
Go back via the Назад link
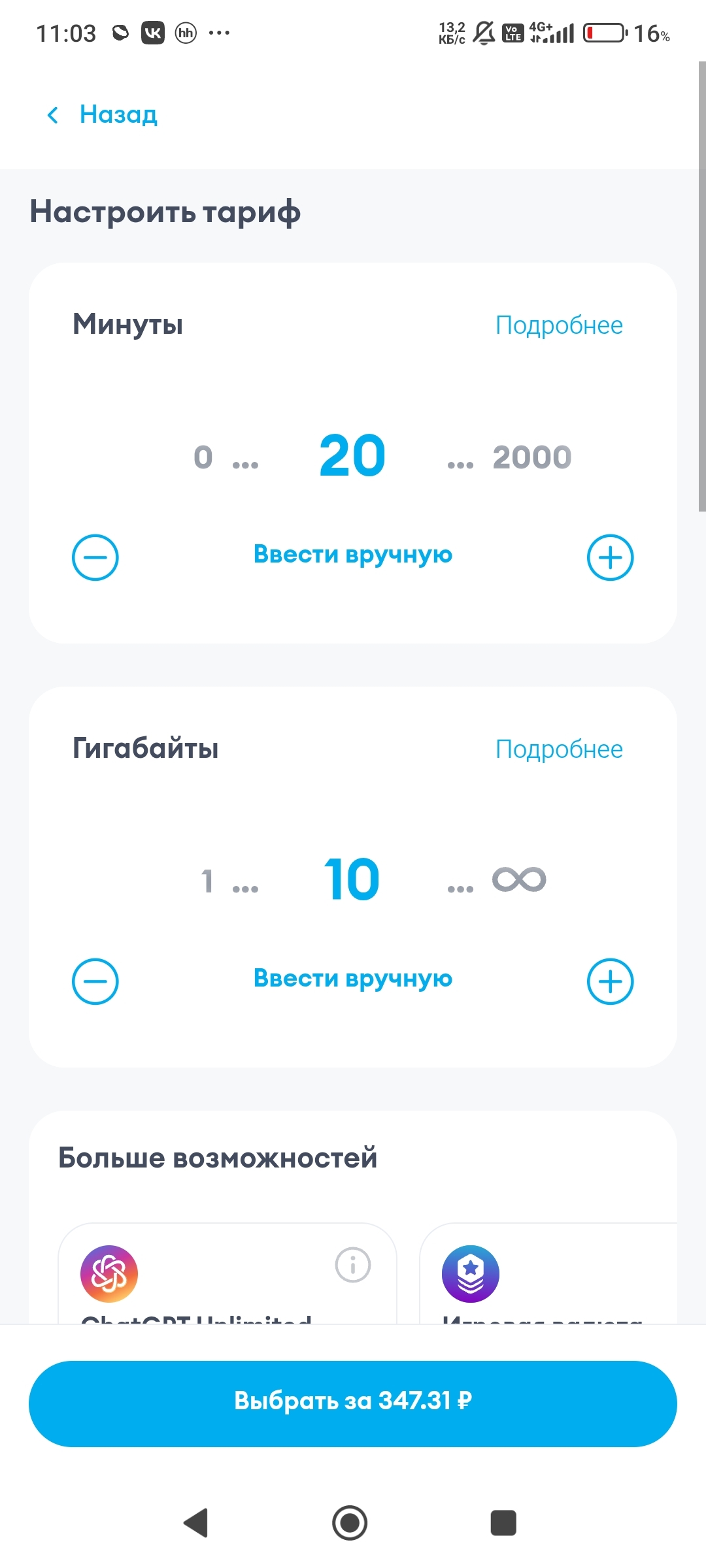[103, 115]
